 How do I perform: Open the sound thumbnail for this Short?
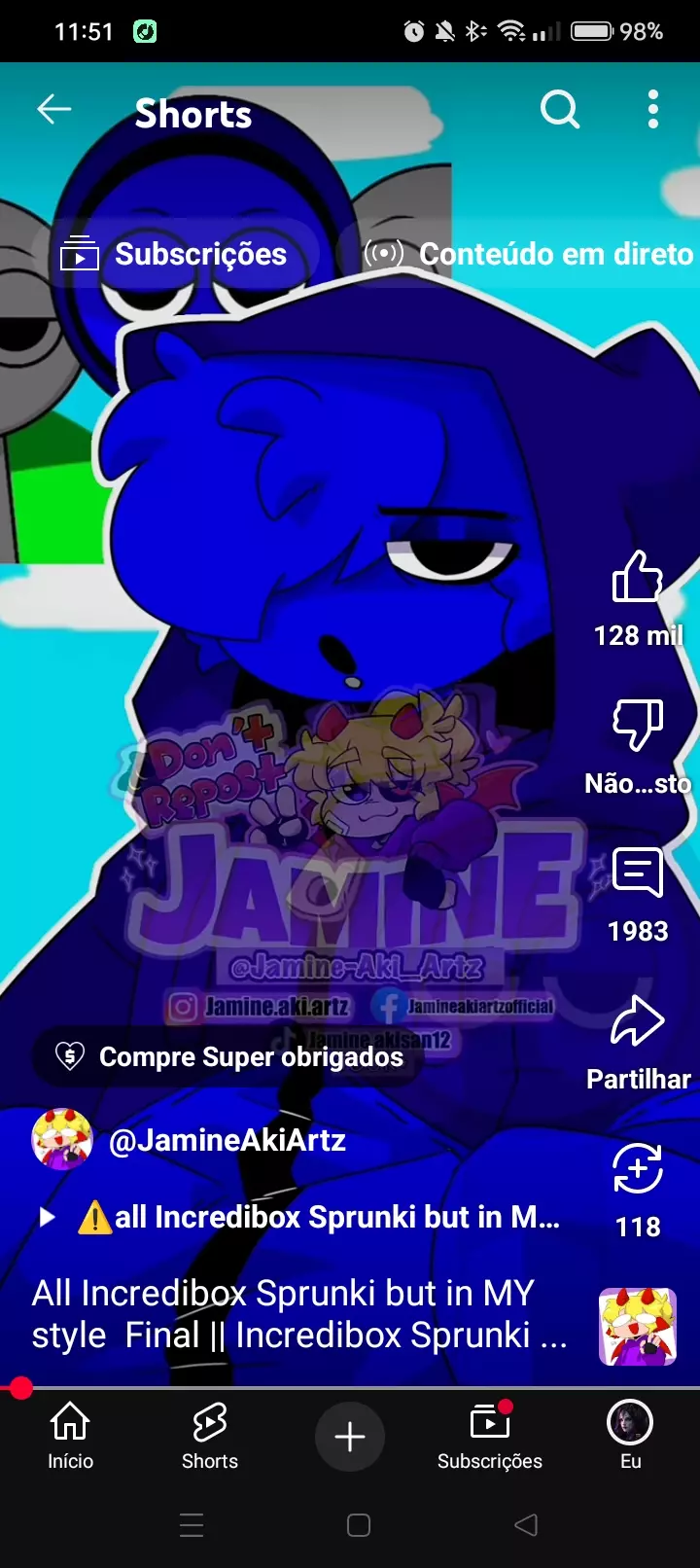(x=638, y=1326)
